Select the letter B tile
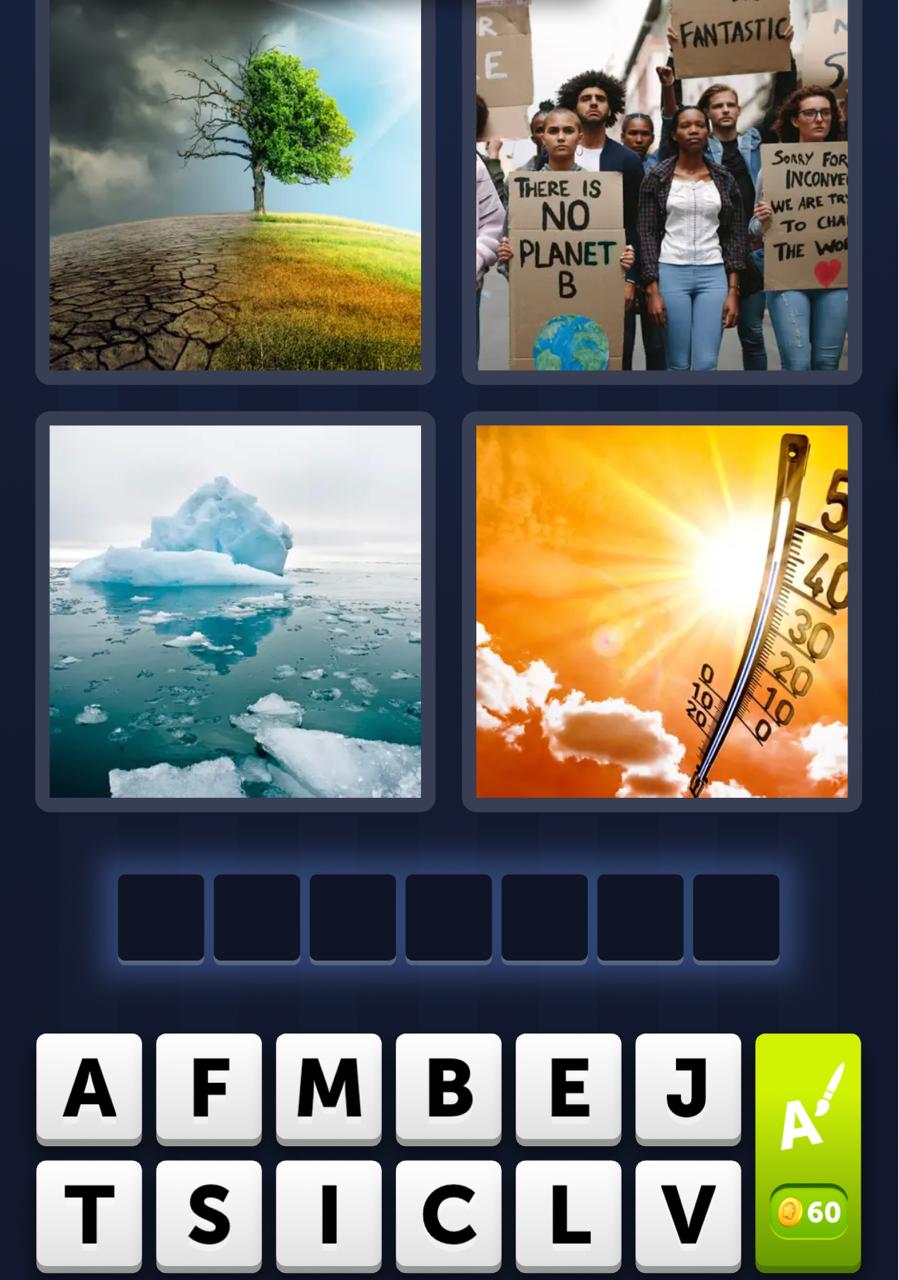Image resolution: width=899 pixels, height=1280 pixels. click(x=448, y=1088)
